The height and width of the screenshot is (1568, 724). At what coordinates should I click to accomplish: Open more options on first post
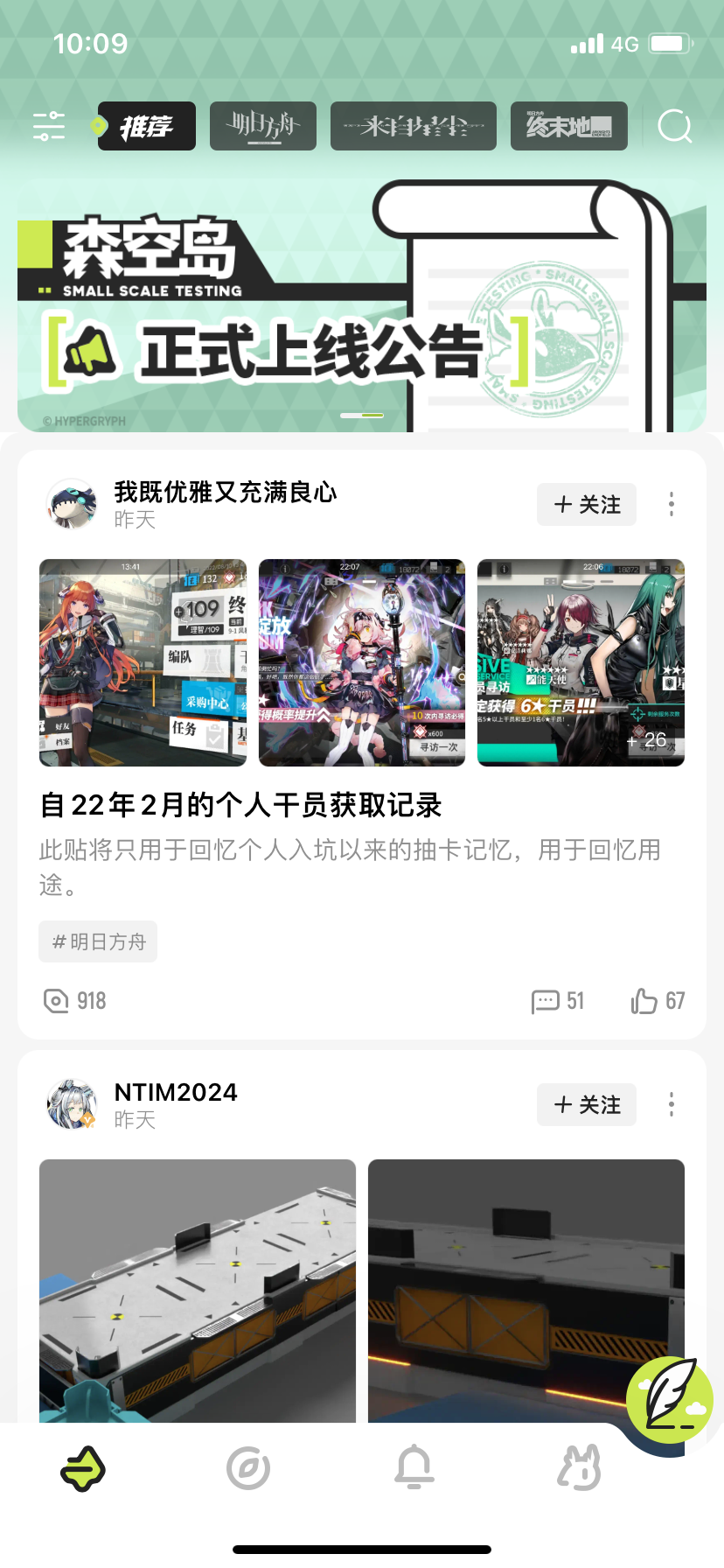(671, 504)
